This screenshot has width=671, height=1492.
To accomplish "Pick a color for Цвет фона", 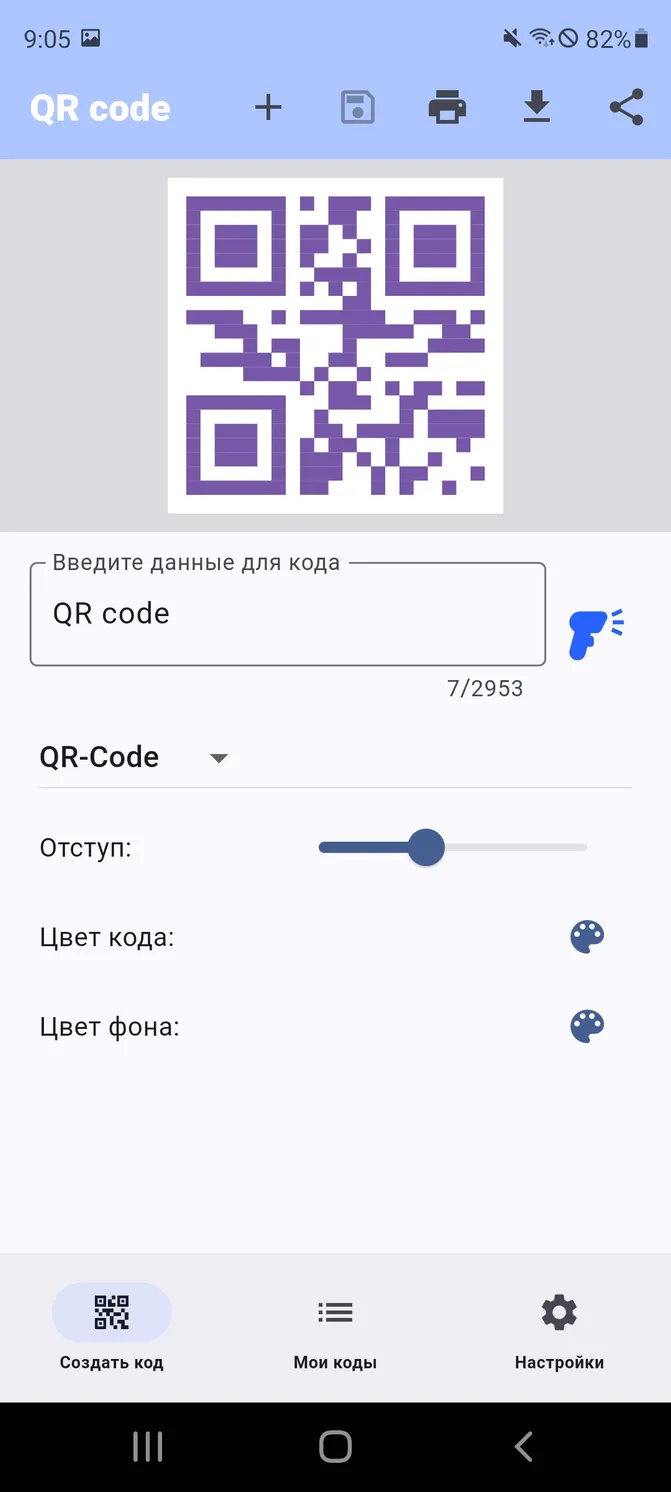I will pos(587,1026).
